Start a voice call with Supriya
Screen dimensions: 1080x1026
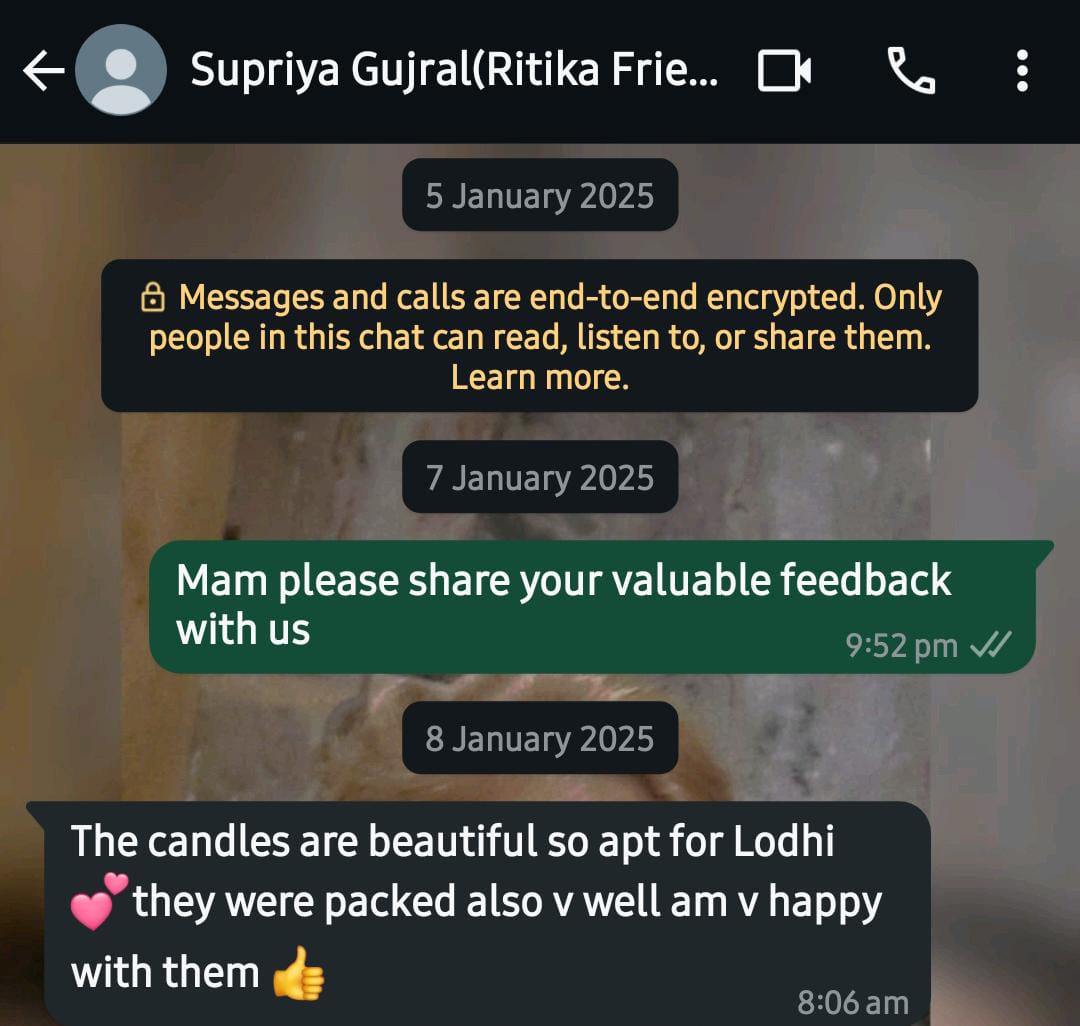tap(911, 71)
